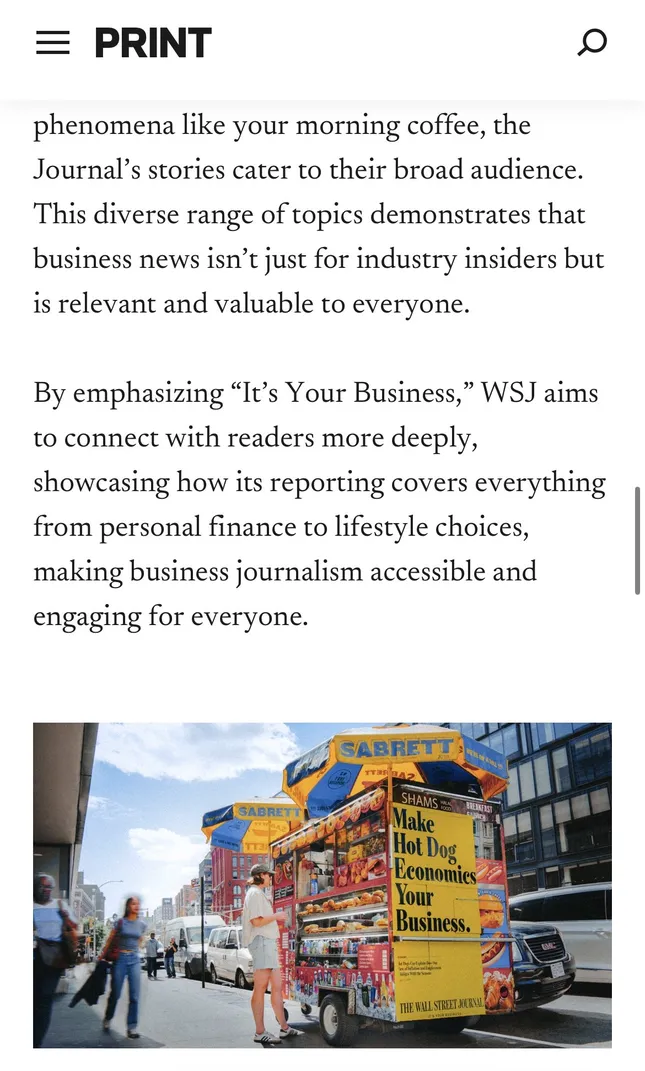
Task: Open the hamburger navigation menu
Action: pos(53,43)
